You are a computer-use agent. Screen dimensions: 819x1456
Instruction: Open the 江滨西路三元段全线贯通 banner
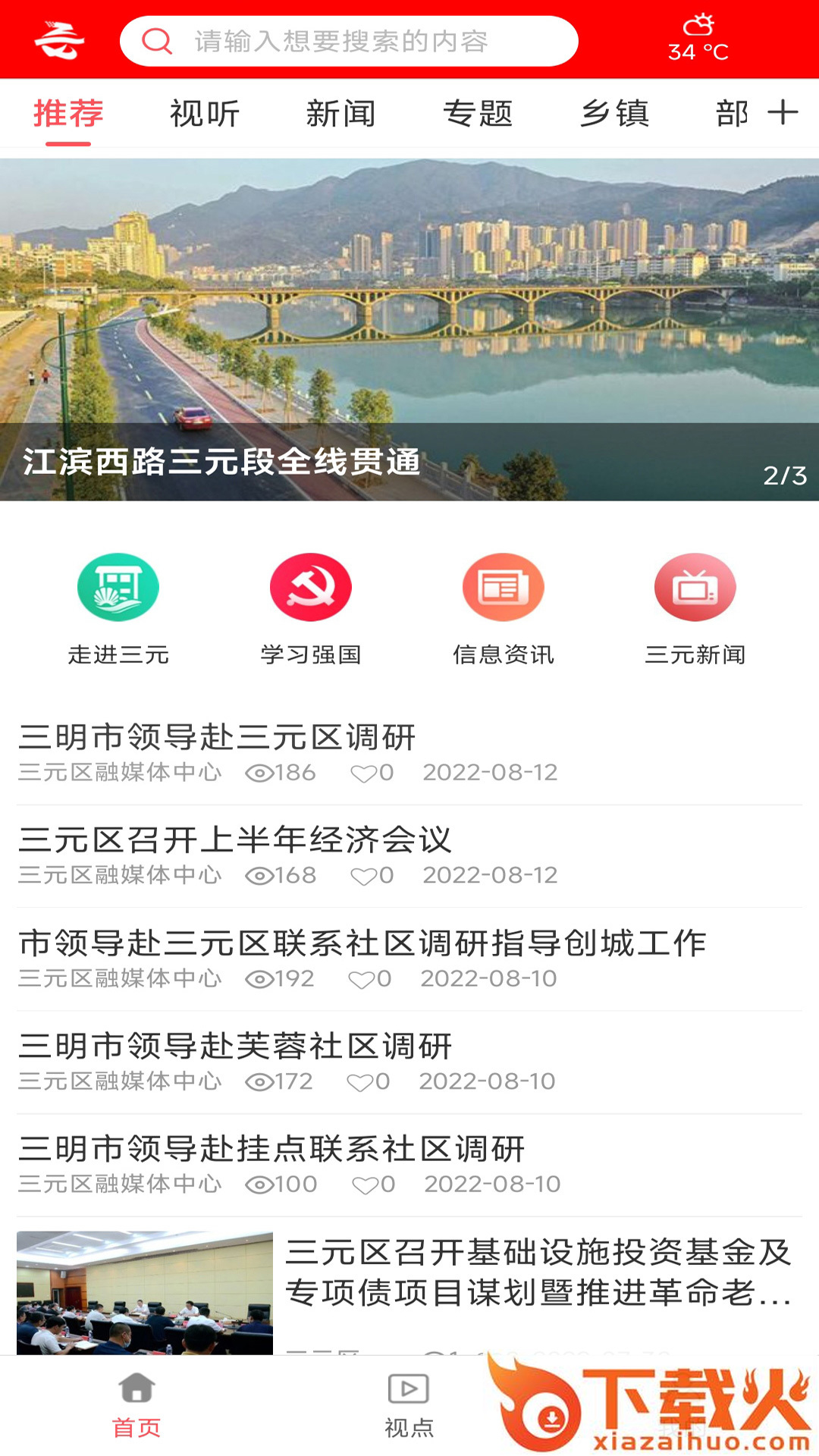click(409, 330)
